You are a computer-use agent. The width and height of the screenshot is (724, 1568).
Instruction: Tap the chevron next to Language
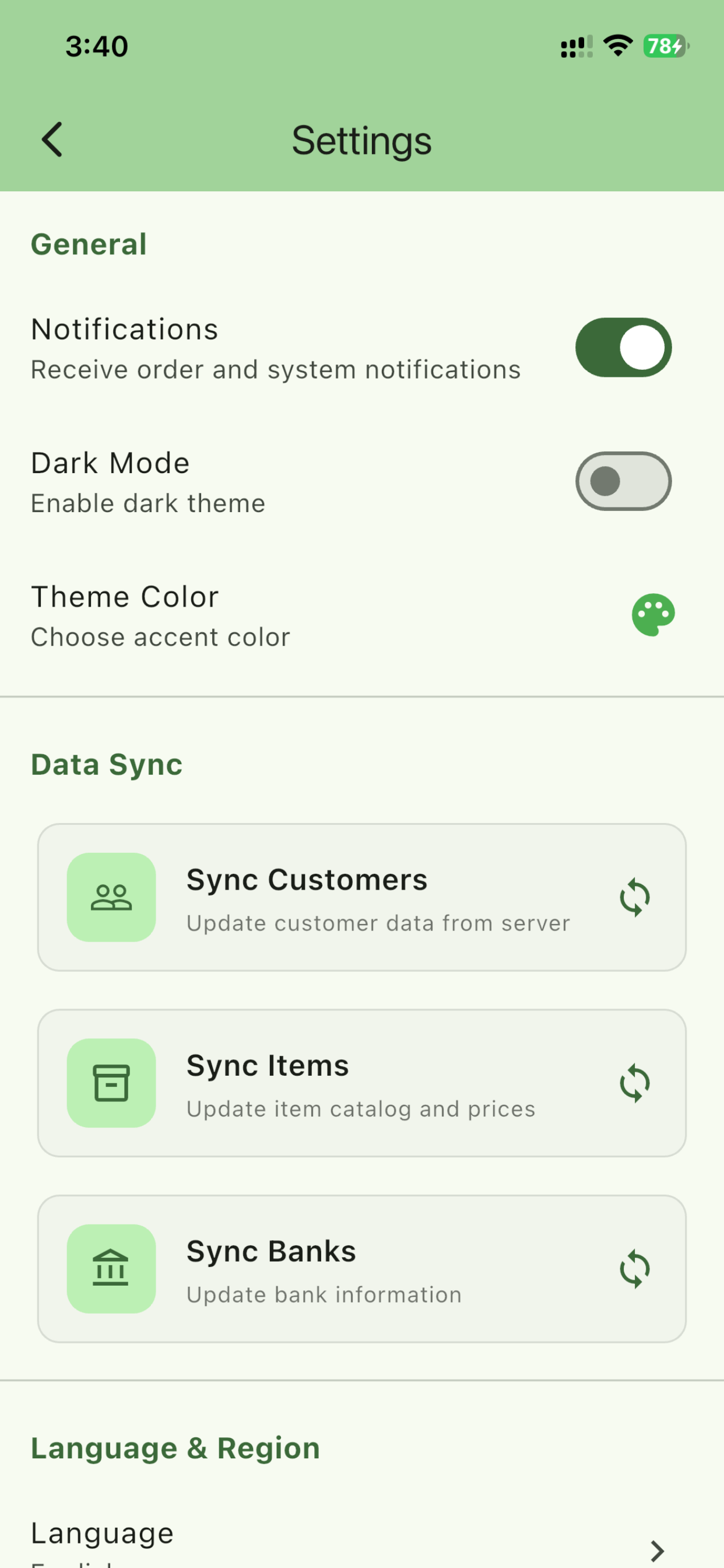656,1550
